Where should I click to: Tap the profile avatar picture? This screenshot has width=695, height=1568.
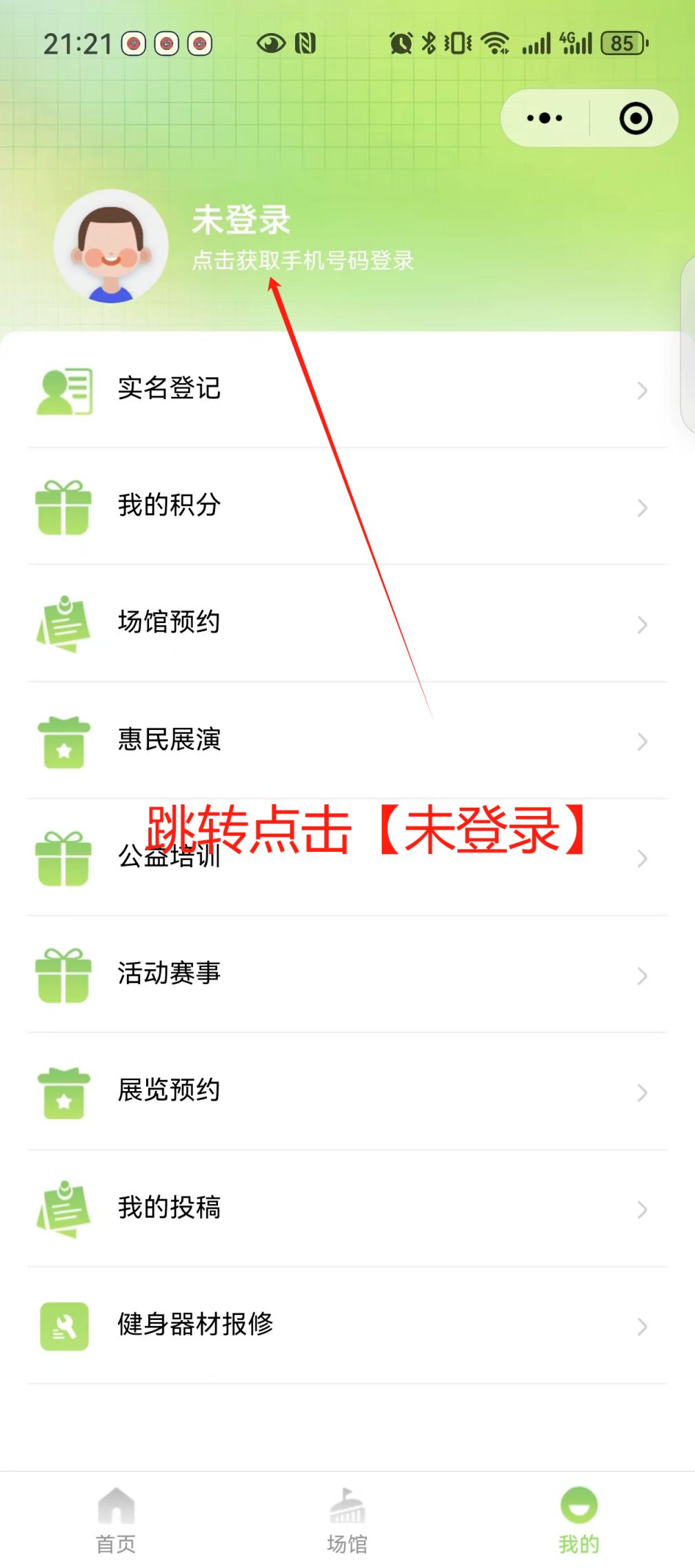[x=111, y=247]
